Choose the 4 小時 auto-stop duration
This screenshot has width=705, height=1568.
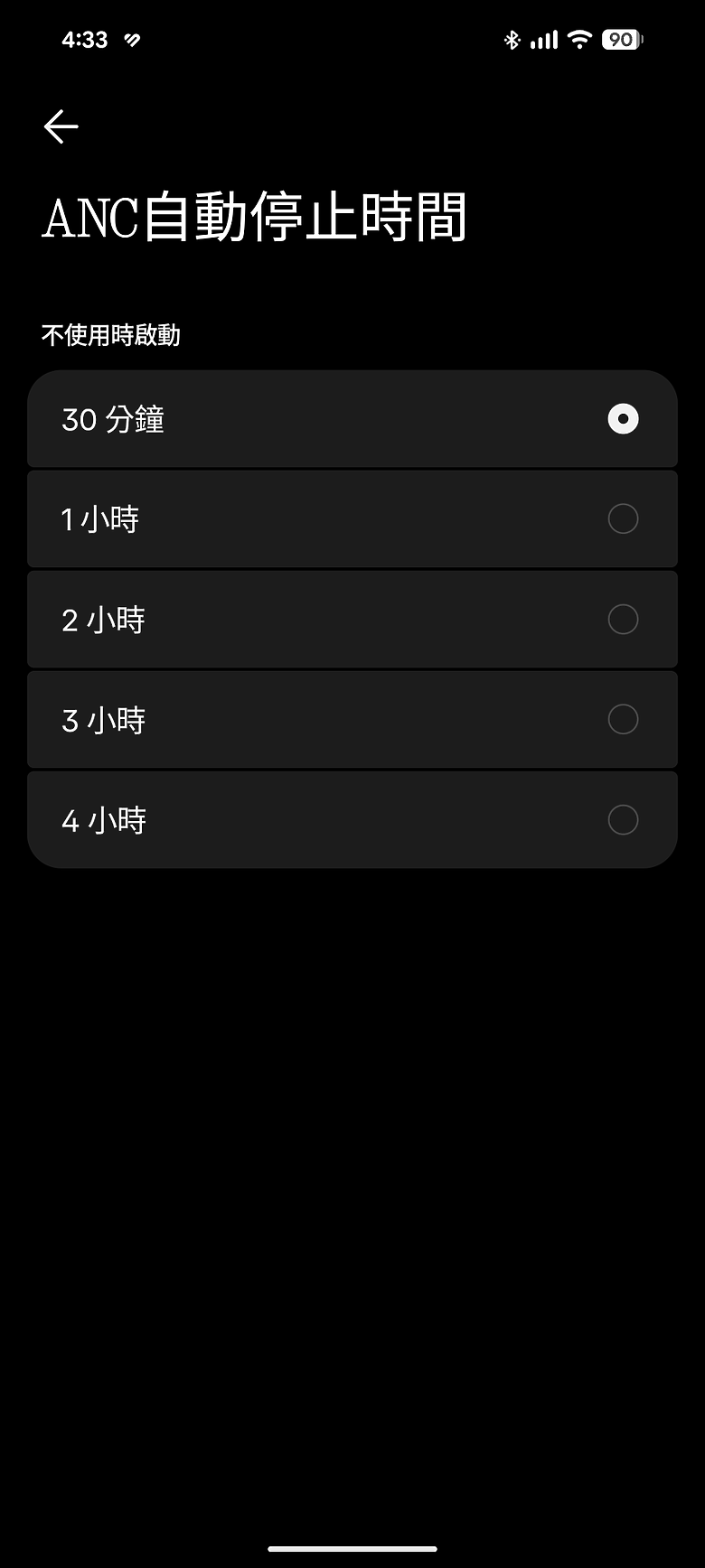coord(623,820)
